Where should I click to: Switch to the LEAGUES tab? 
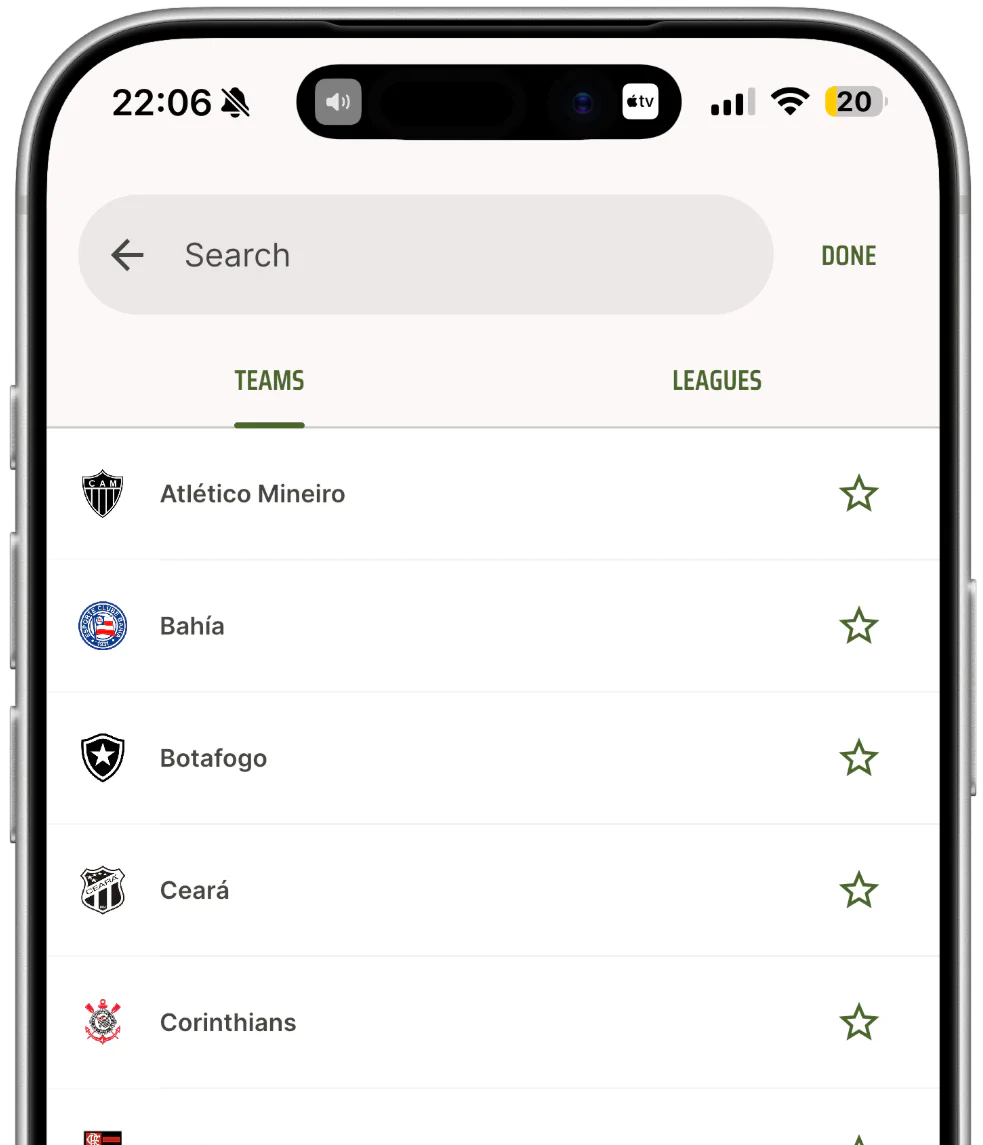716,381
